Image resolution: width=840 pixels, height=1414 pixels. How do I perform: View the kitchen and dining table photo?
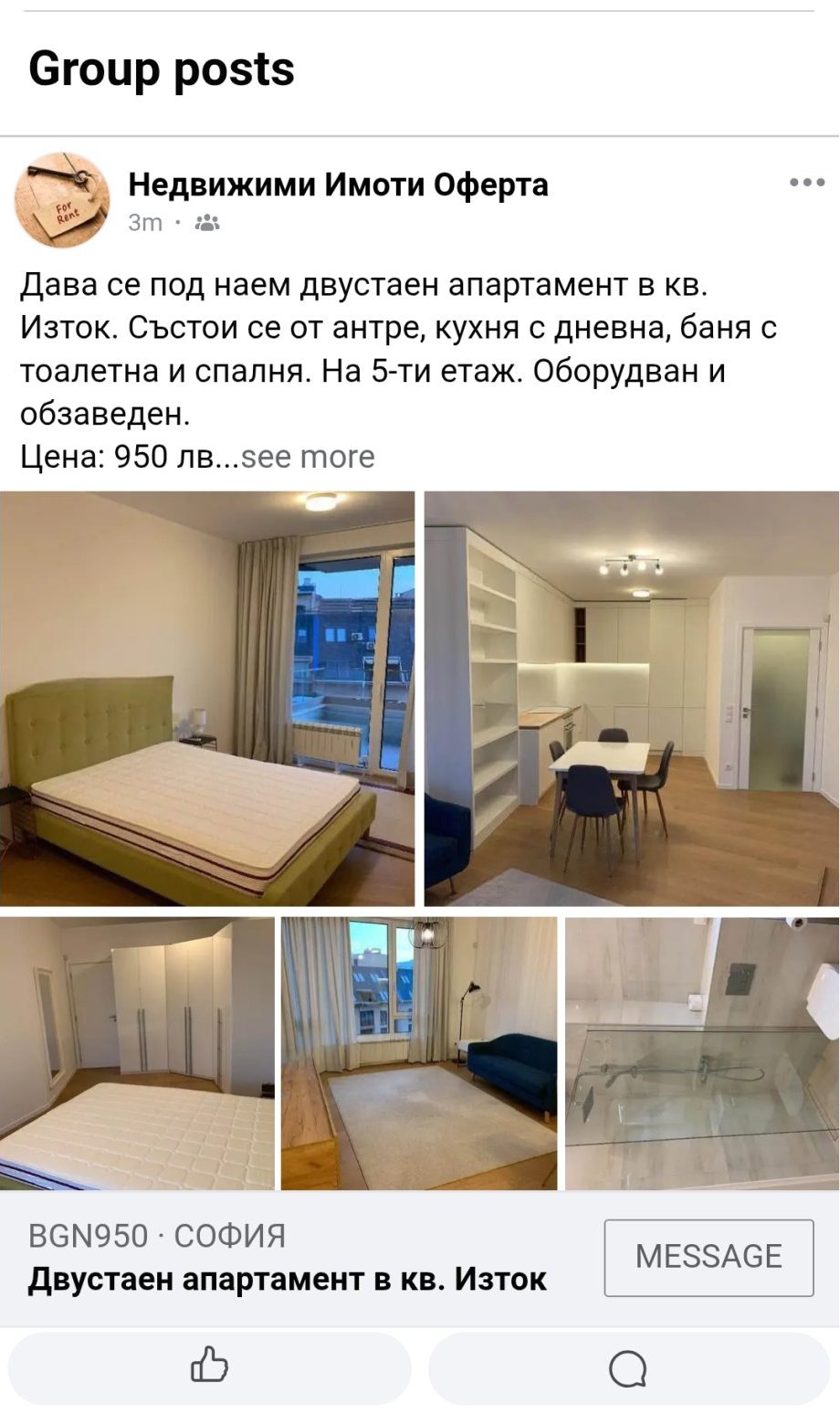click(x=632, y=699)
